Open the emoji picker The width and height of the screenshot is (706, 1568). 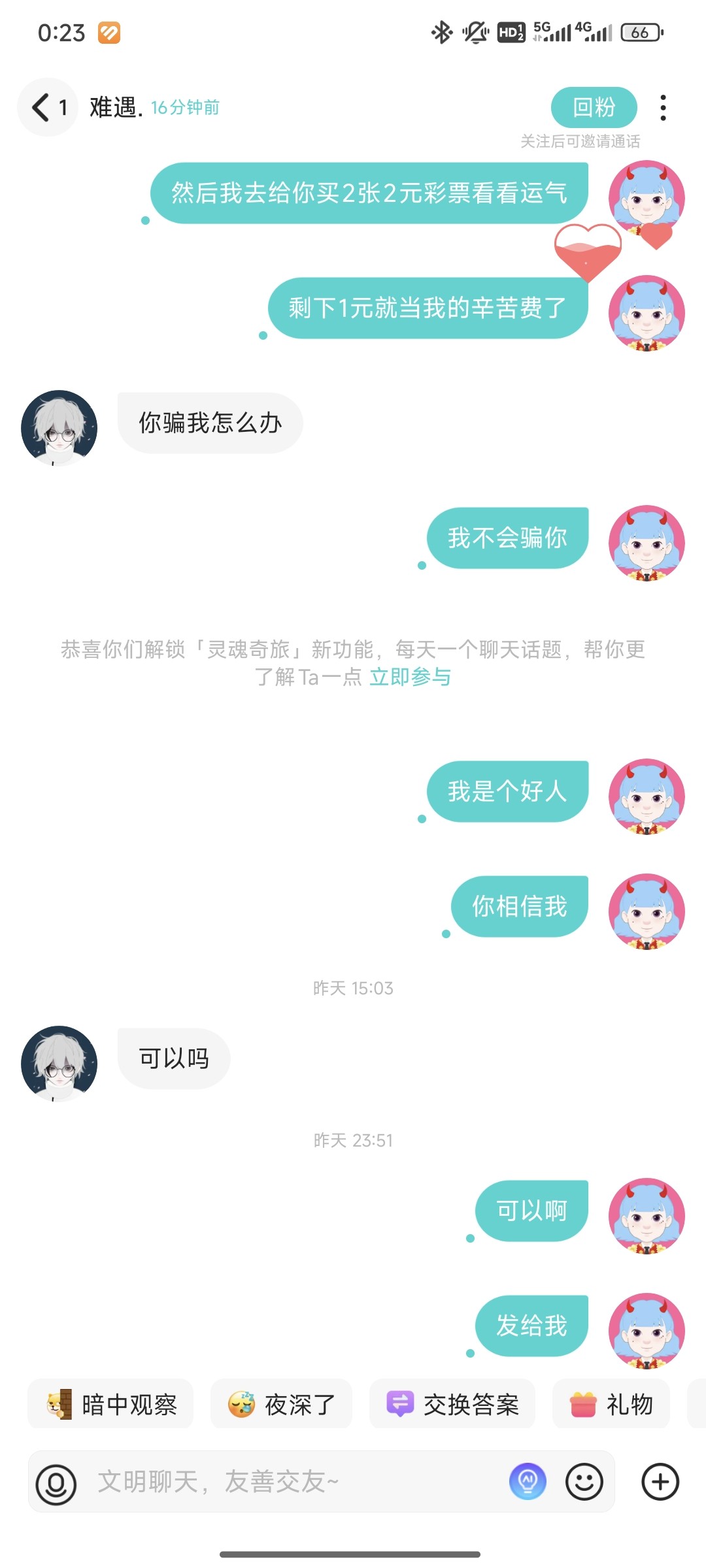coord(584,1482)
